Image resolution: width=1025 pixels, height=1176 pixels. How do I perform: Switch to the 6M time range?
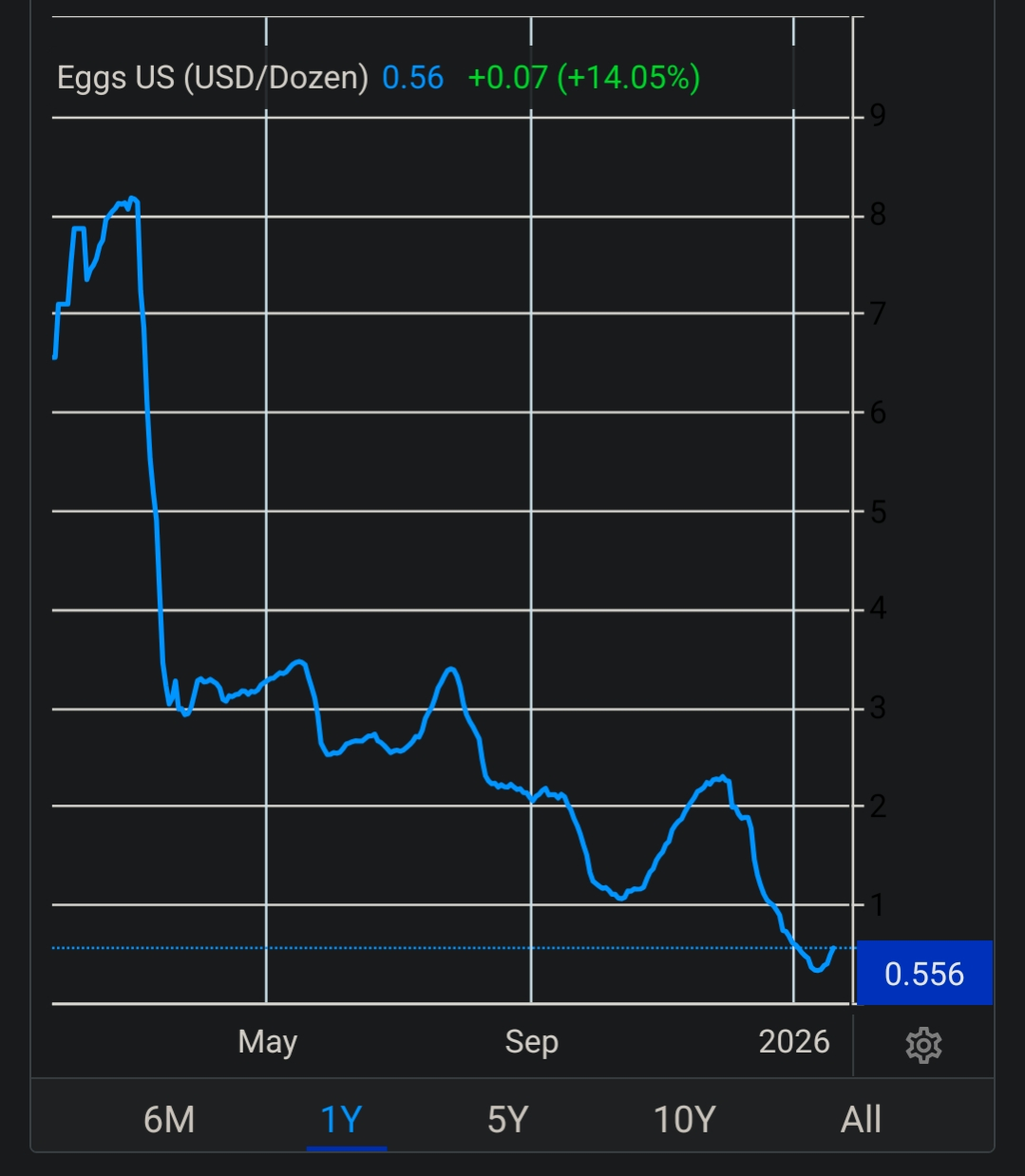coord(169,1119)
